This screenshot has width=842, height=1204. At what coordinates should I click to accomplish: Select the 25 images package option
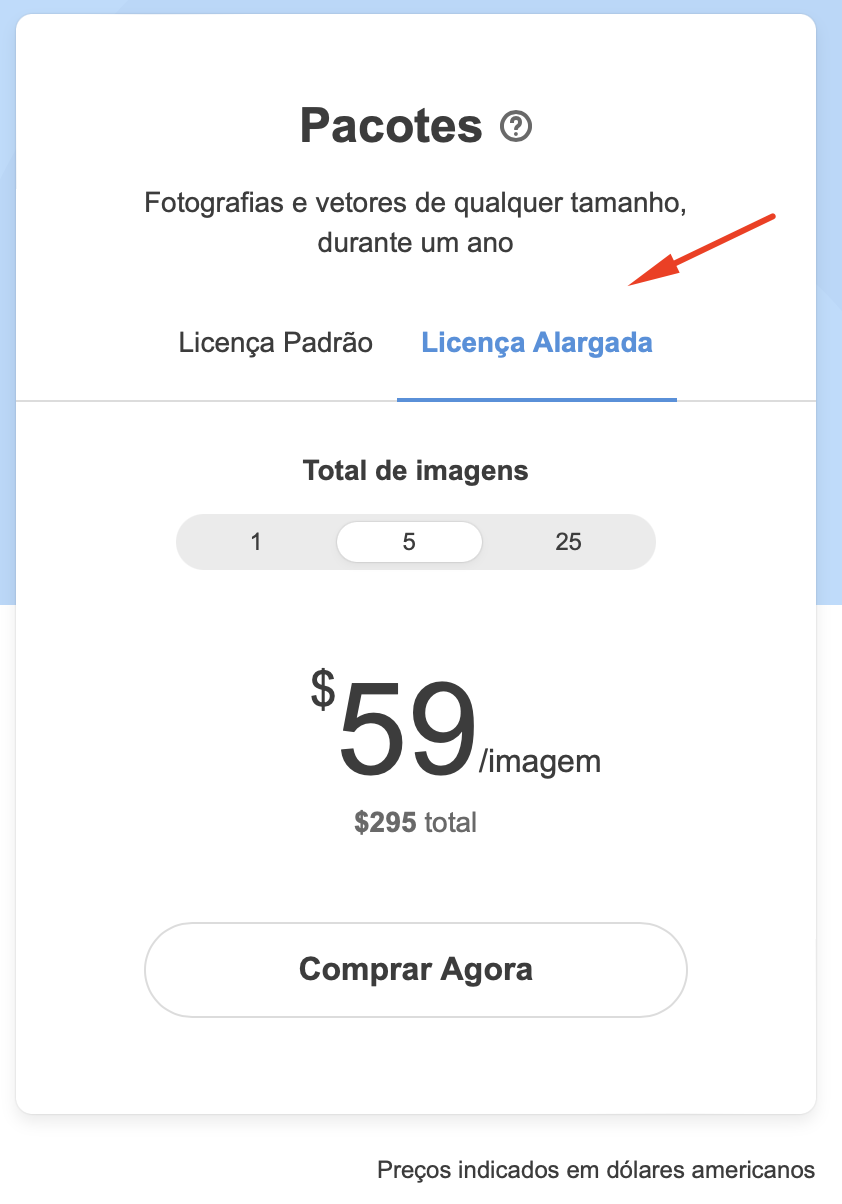[x=568, y=541]
